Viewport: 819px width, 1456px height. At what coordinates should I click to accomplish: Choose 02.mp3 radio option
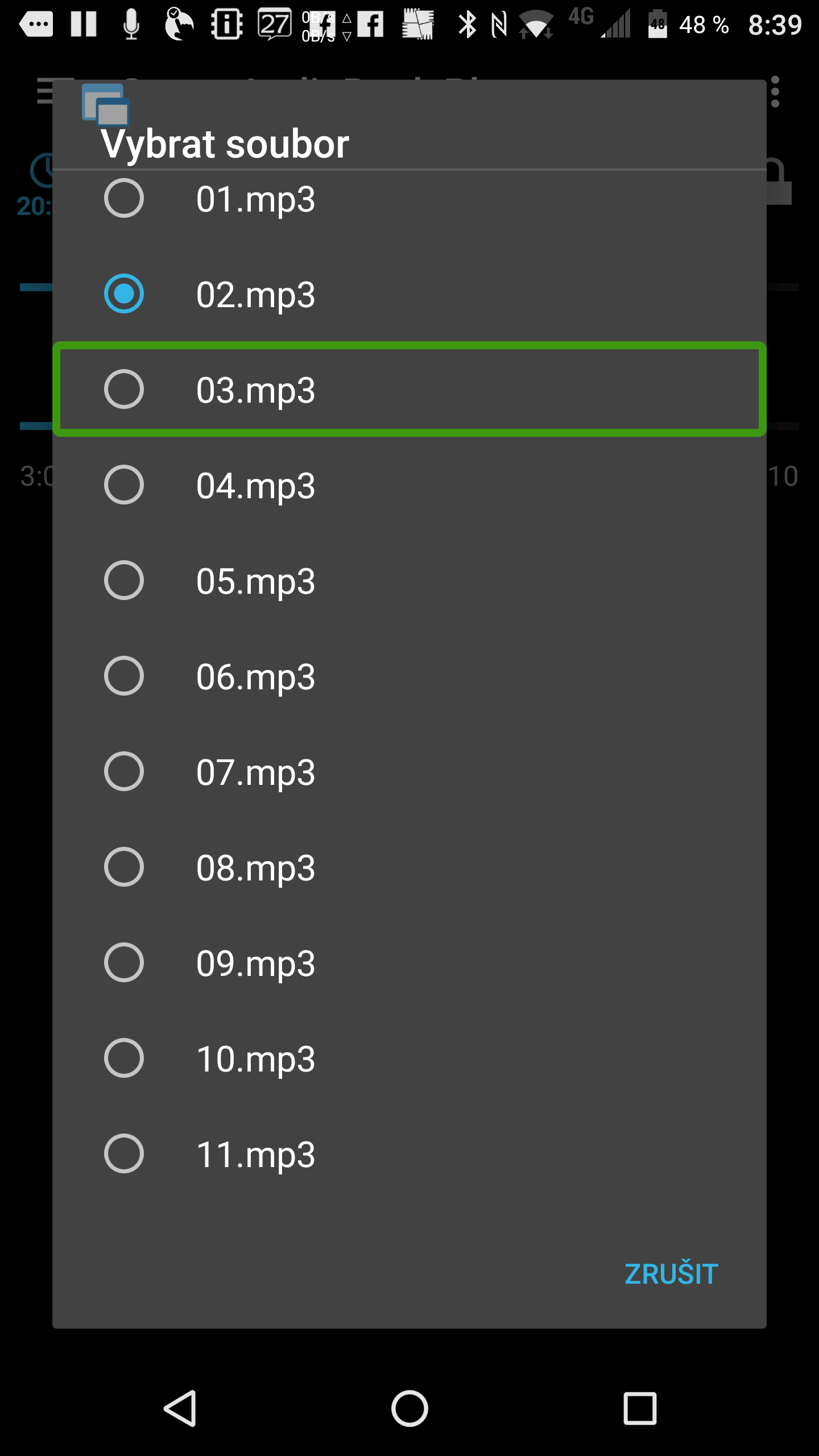pos(409,293)
